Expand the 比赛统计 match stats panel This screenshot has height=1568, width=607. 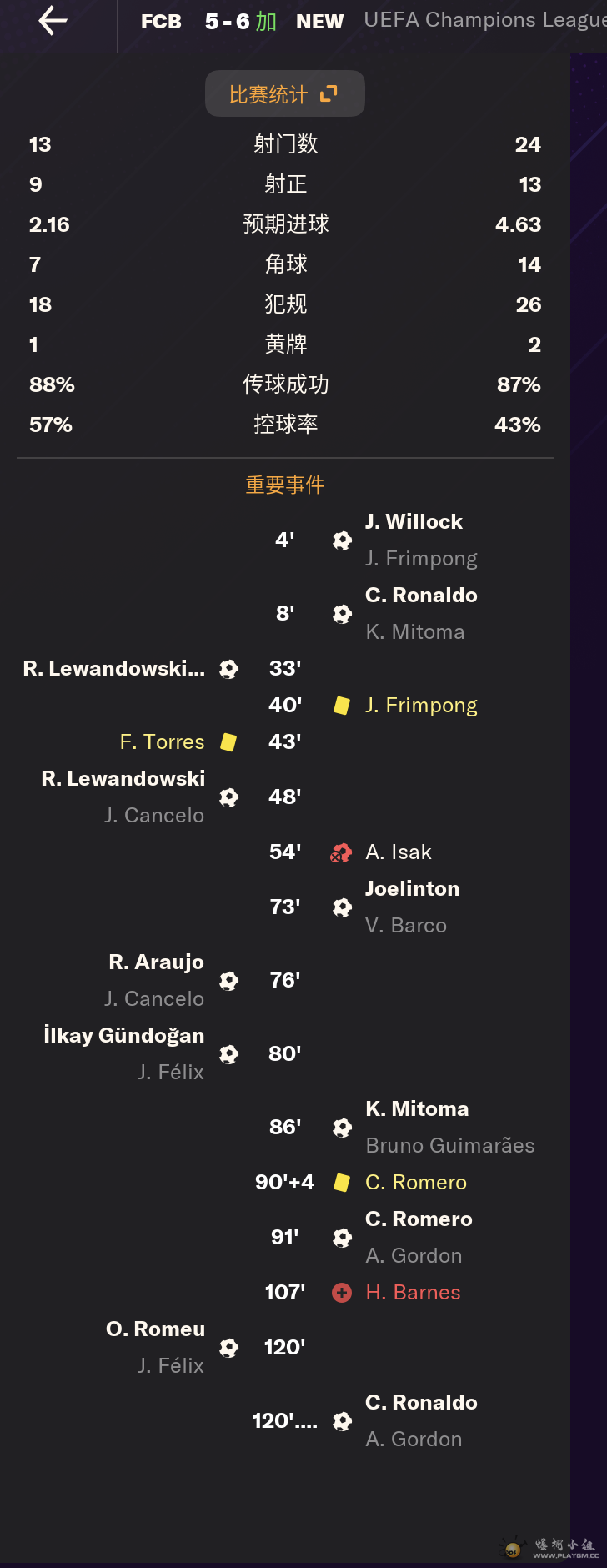click(284, 93)
